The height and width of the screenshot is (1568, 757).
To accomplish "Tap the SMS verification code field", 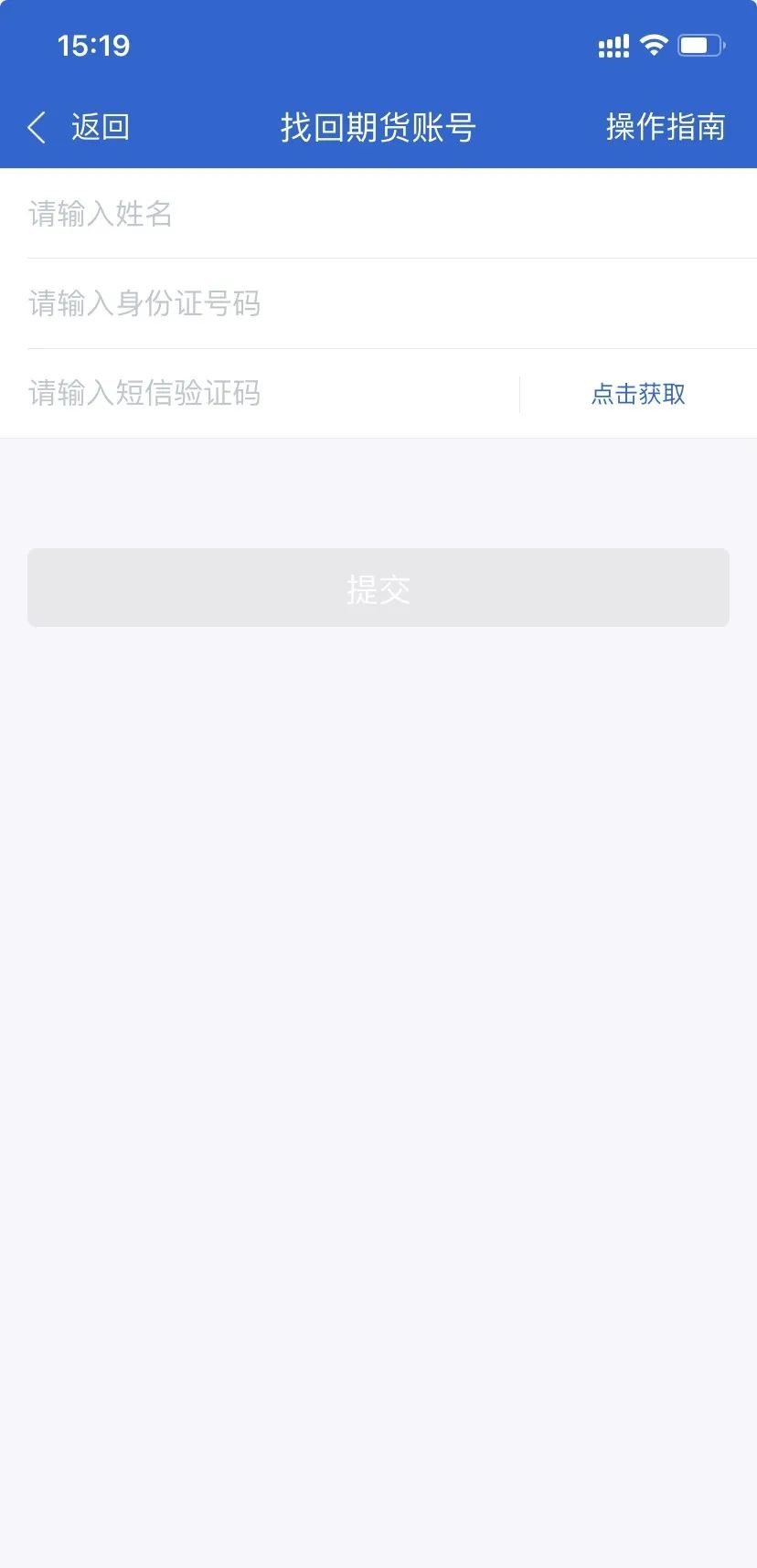I will (265, 394).
